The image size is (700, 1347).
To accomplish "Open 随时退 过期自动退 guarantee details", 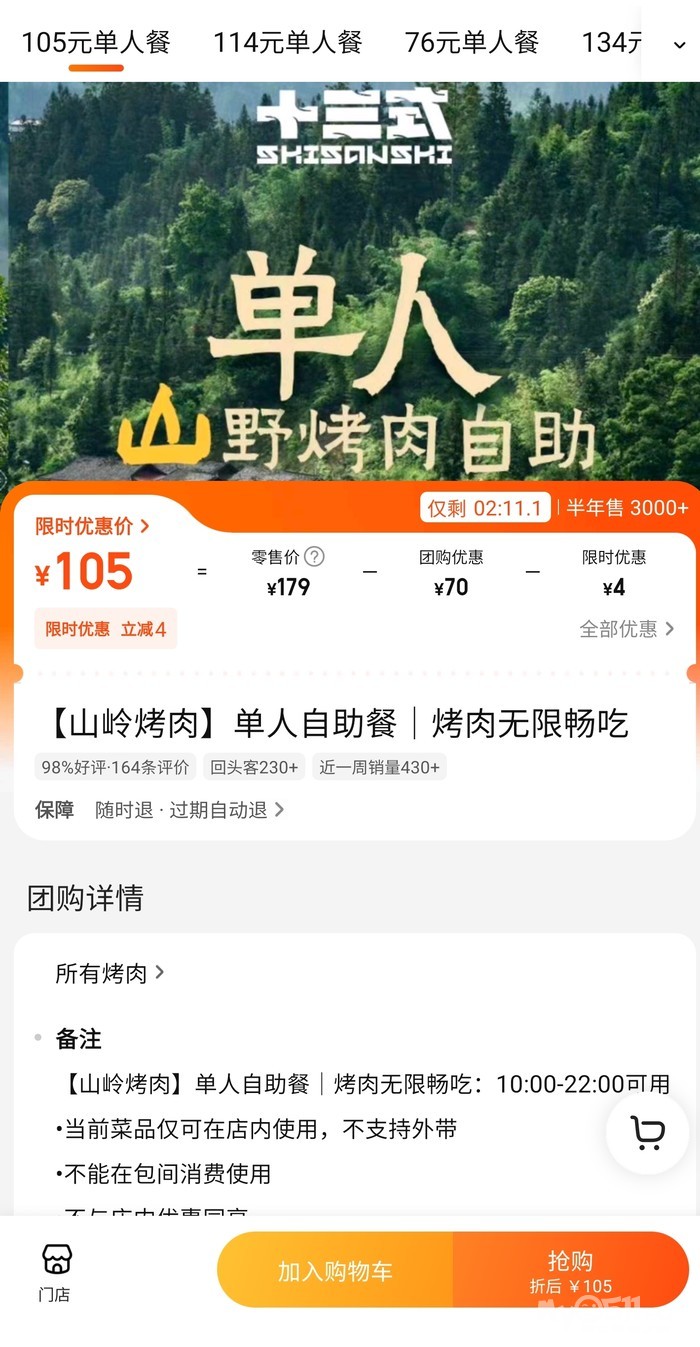I will (x=189, y=810).
